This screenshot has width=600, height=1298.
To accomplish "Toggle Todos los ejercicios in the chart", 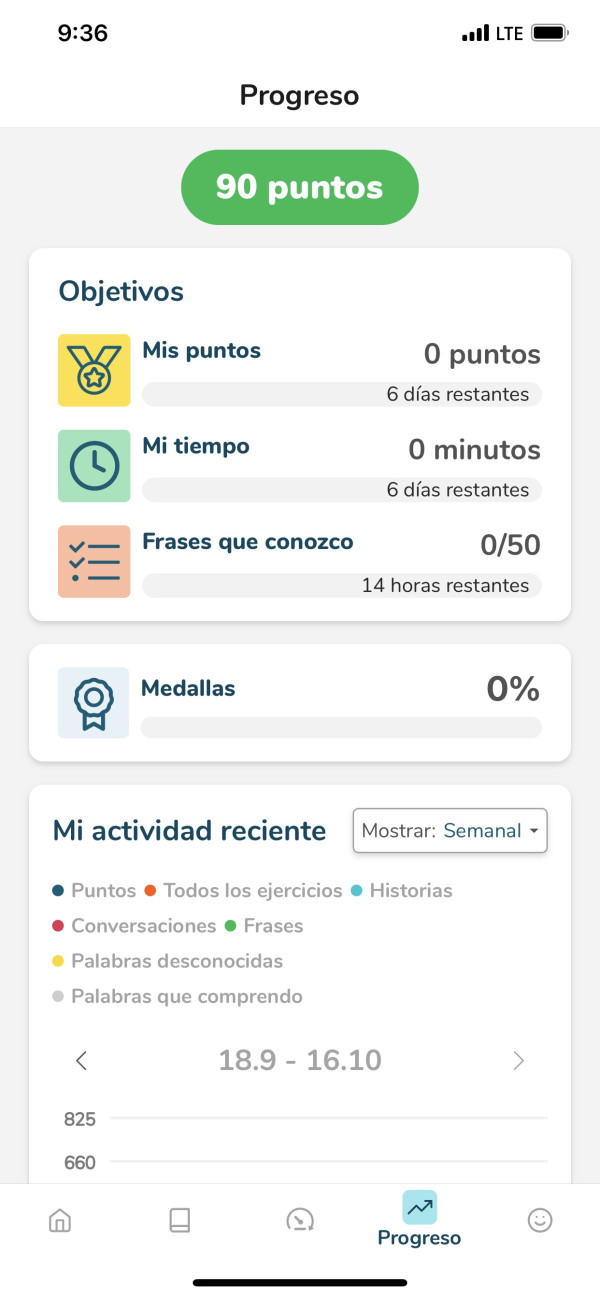I will 244,891.
